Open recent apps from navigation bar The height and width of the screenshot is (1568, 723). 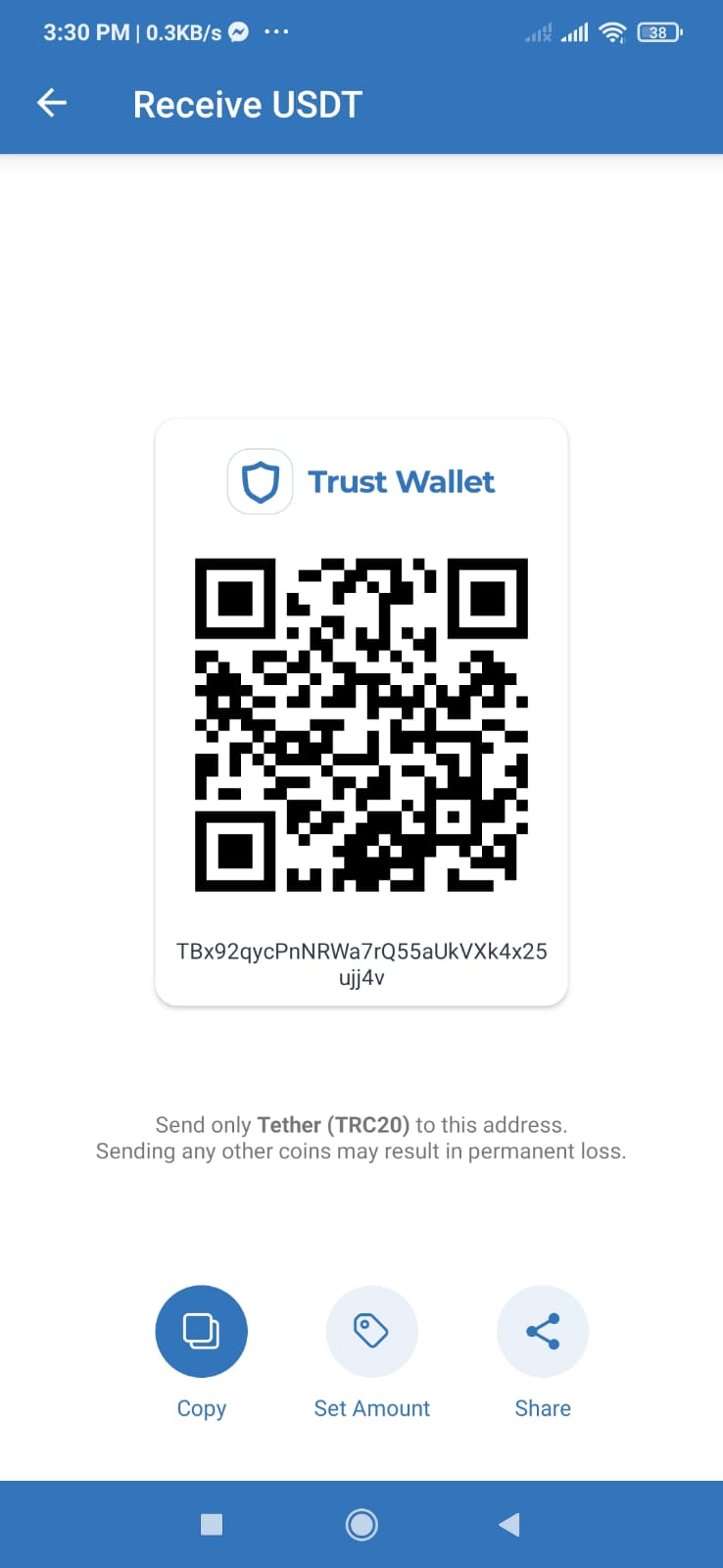(212, 1524)
